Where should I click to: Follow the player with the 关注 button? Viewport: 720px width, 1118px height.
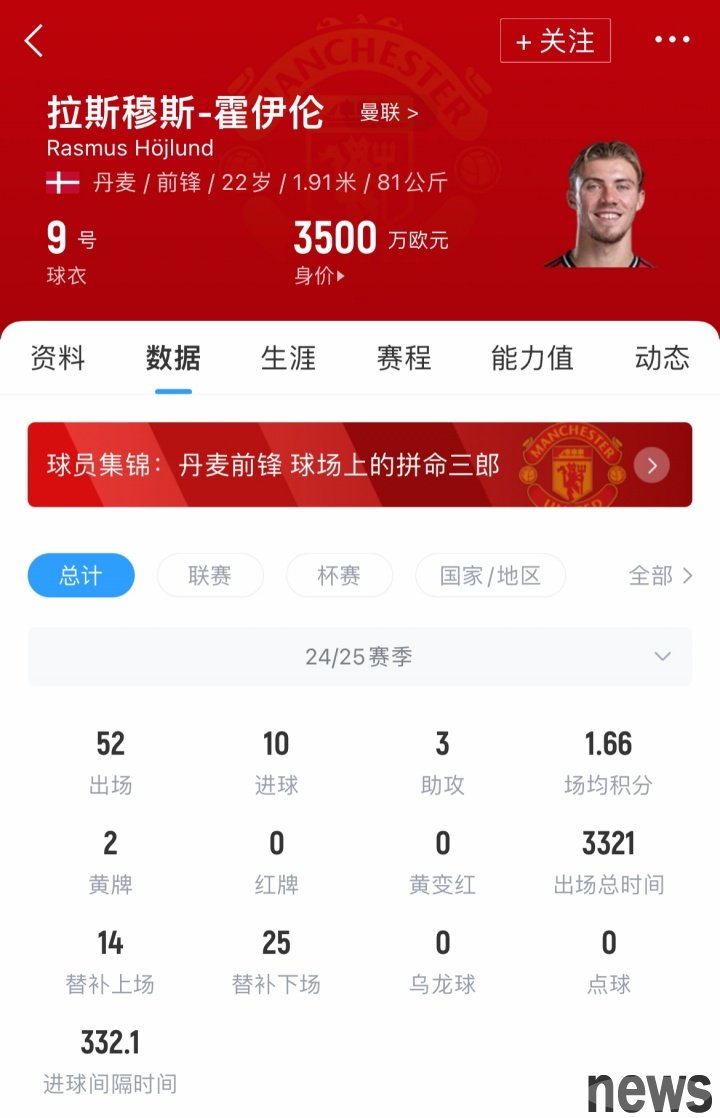click(x=555, y=41)
